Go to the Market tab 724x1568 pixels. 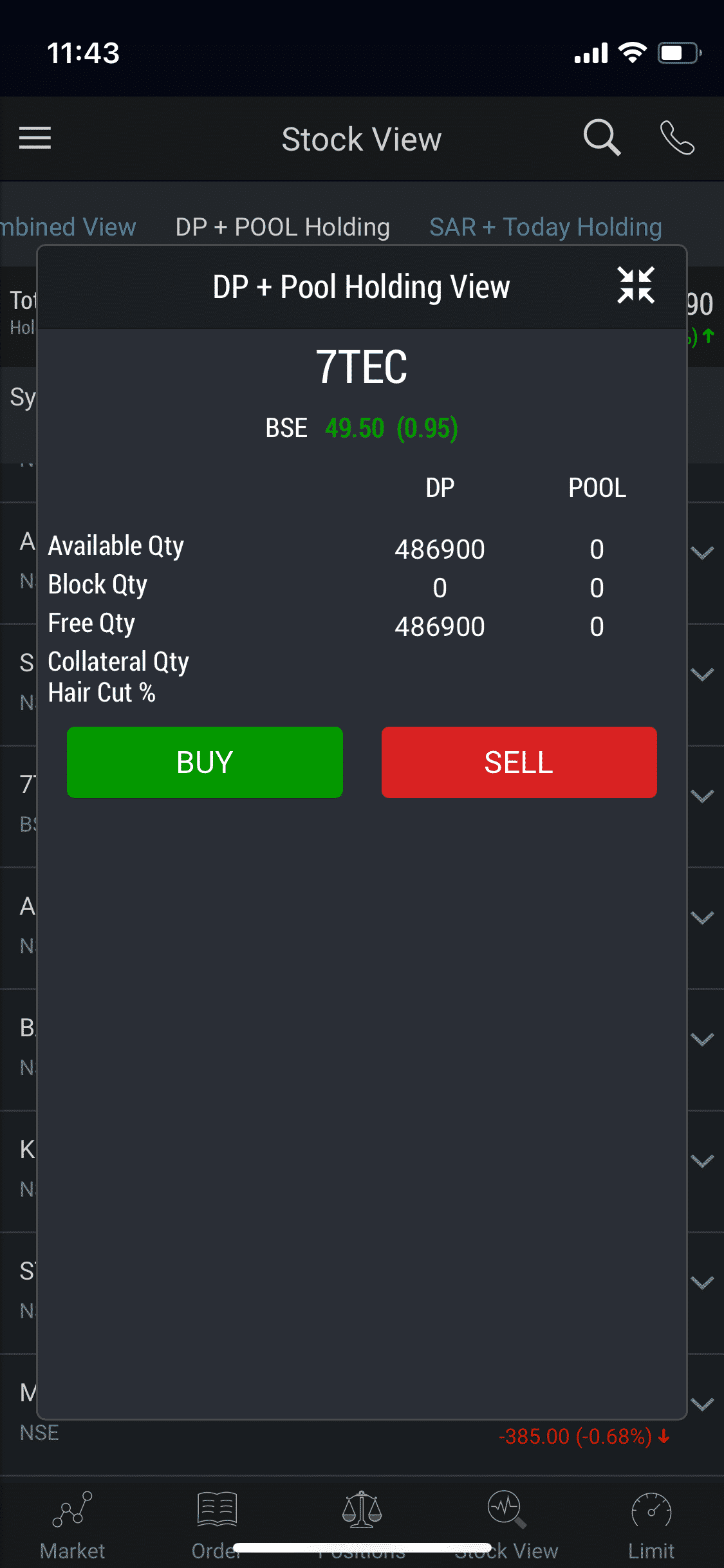pos(72,1523)
